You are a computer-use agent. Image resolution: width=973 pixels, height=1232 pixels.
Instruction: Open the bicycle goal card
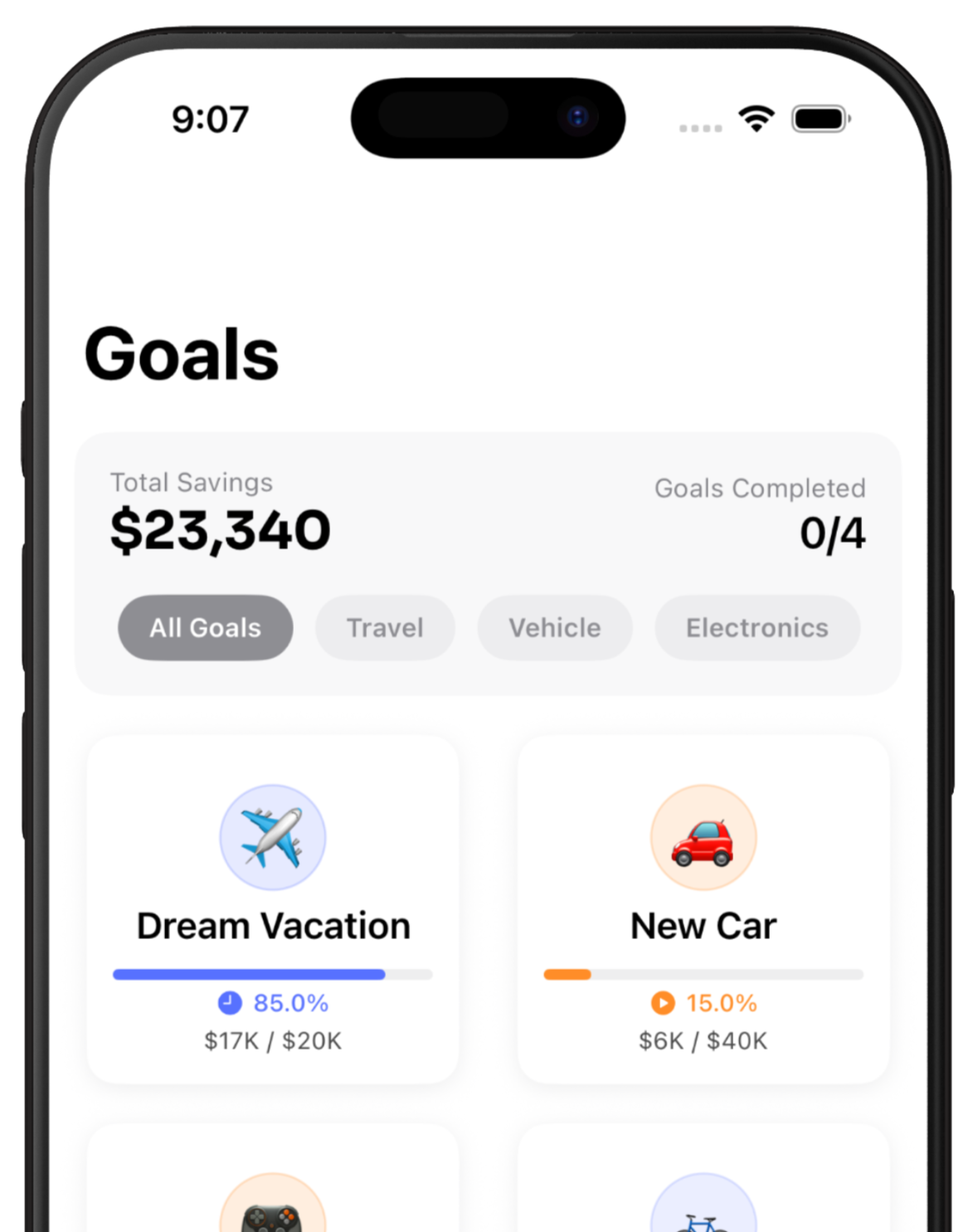[x=703, y=1195]
